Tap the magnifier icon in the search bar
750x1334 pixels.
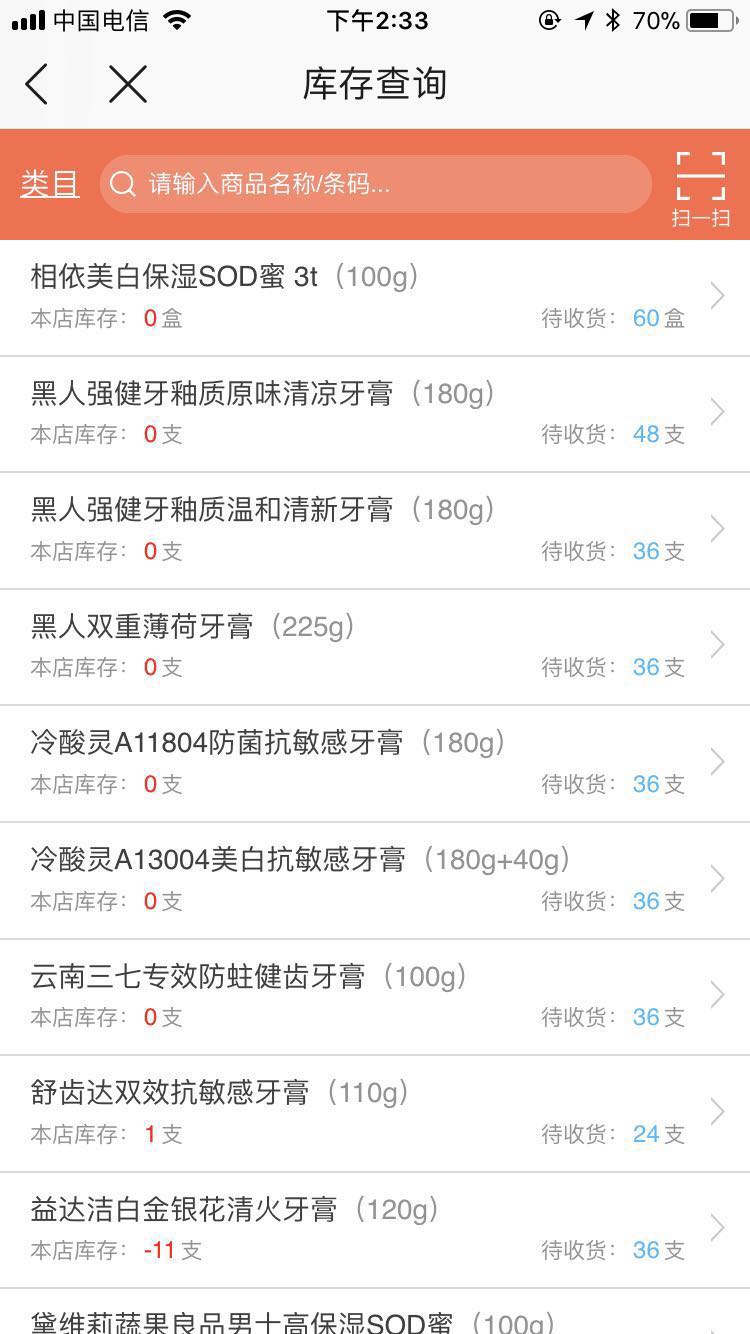coord(122,184)
